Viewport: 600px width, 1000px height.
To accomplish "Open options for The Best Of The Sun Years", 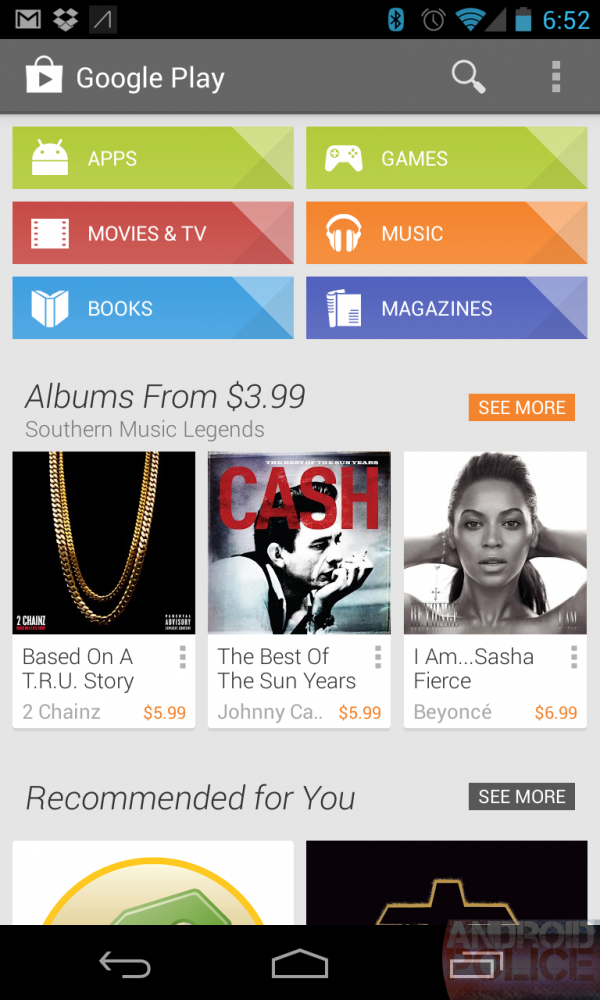I will tap(378, 658).
